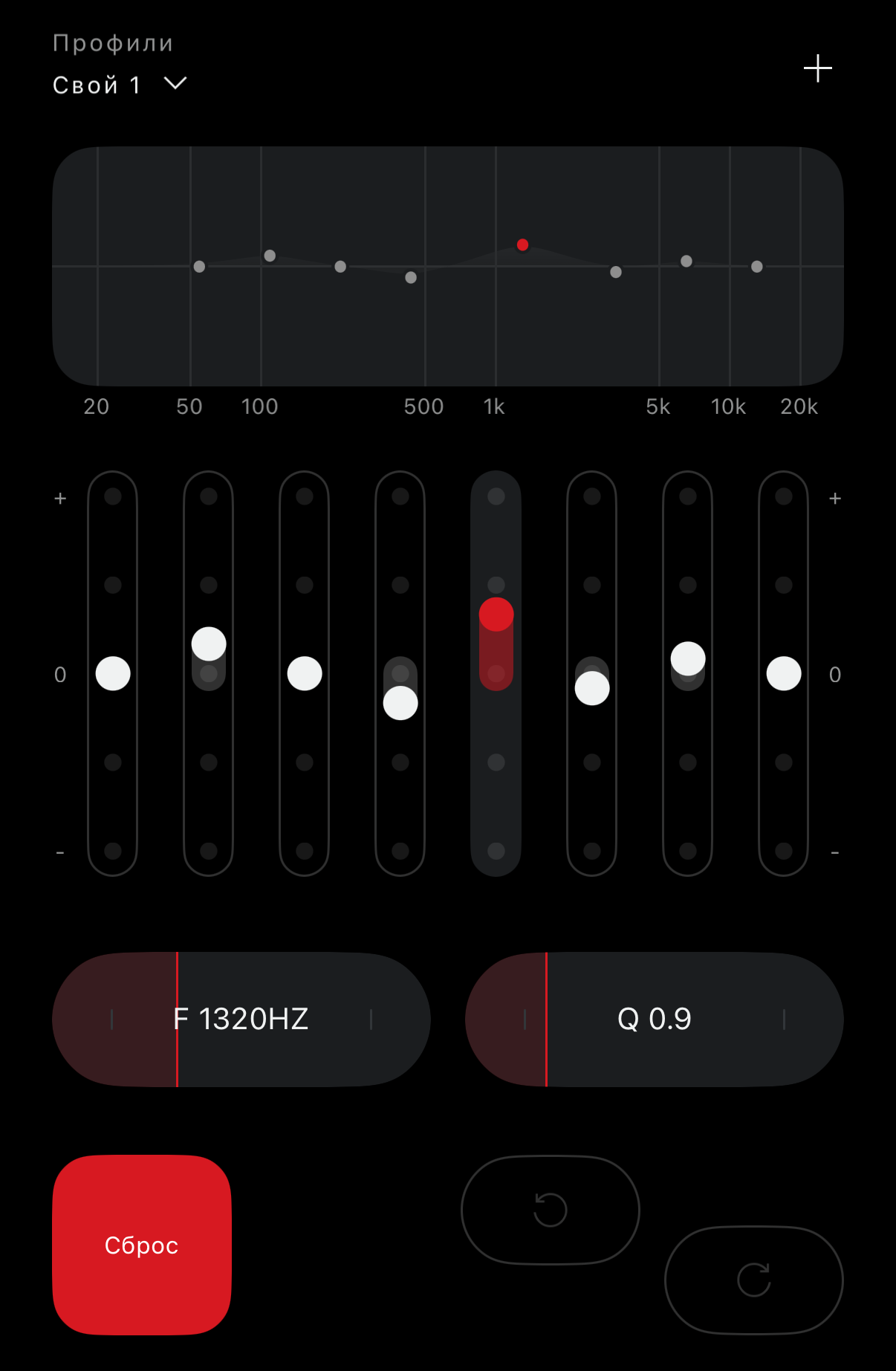Select the first equalizer band slider
Viewport: 896px width, 1371px height.
click(113, 674)
